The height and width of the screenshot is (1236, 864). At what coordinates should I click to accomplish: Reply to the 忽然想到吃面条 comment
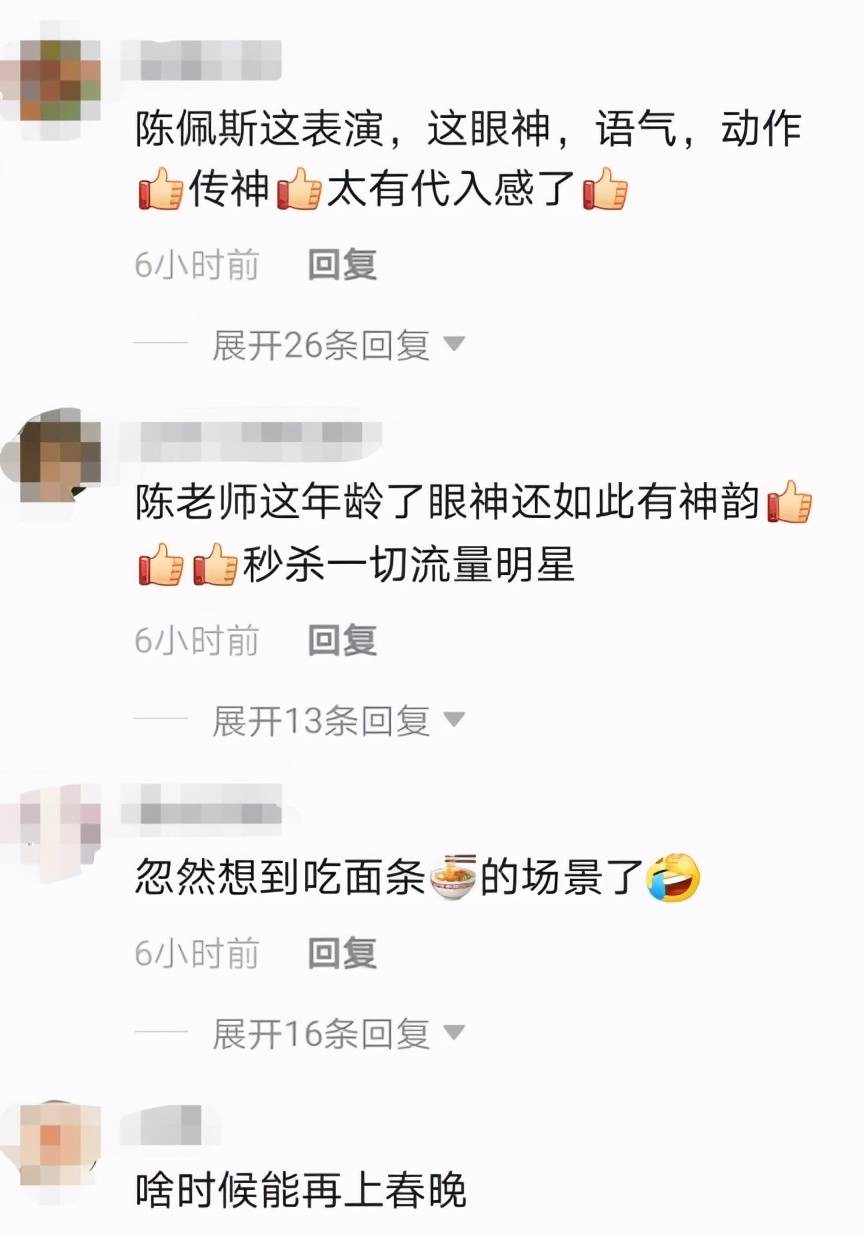pyautogui.click(x=341, y=953)
